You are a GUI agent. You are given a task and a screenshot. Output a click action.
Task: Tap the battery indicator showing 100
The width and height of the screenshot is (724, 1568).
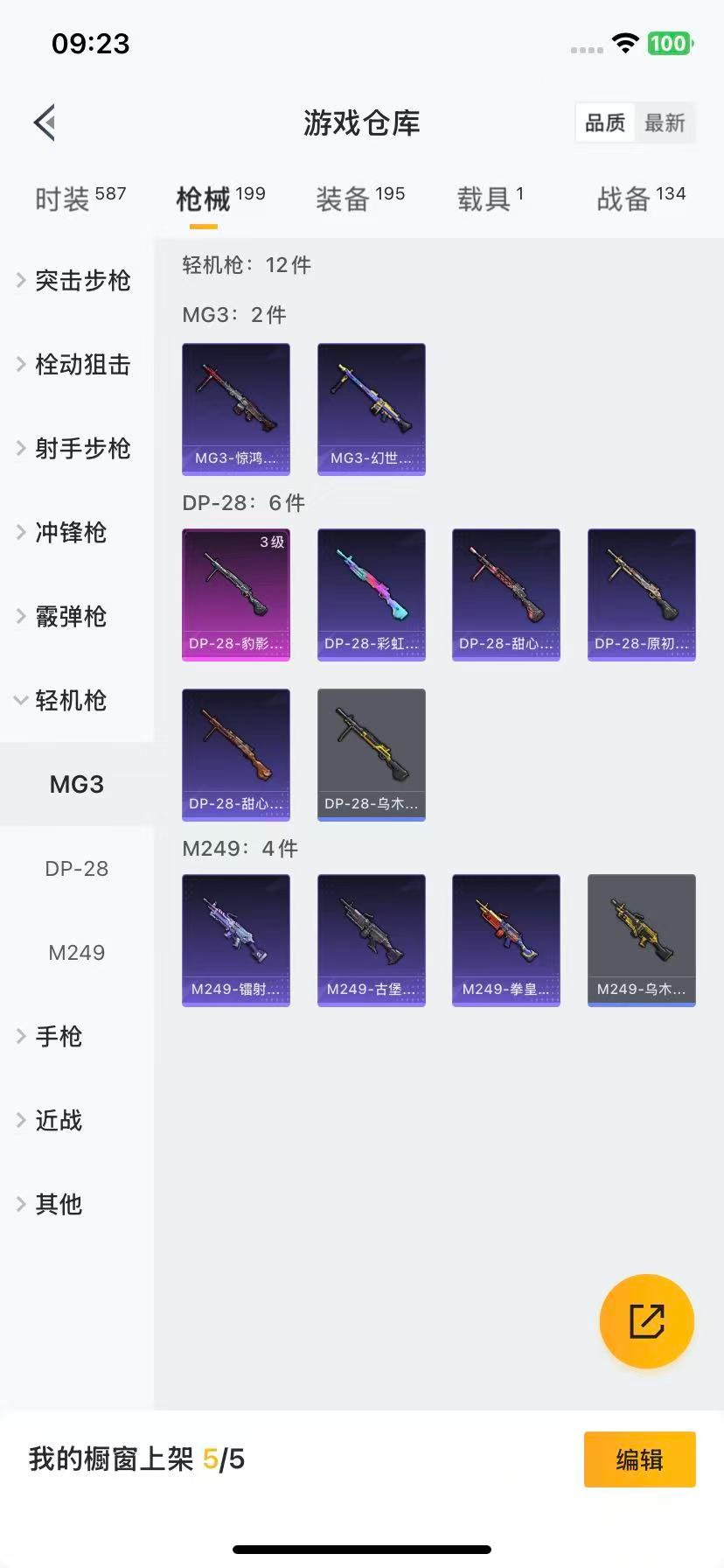click(669, 43)
